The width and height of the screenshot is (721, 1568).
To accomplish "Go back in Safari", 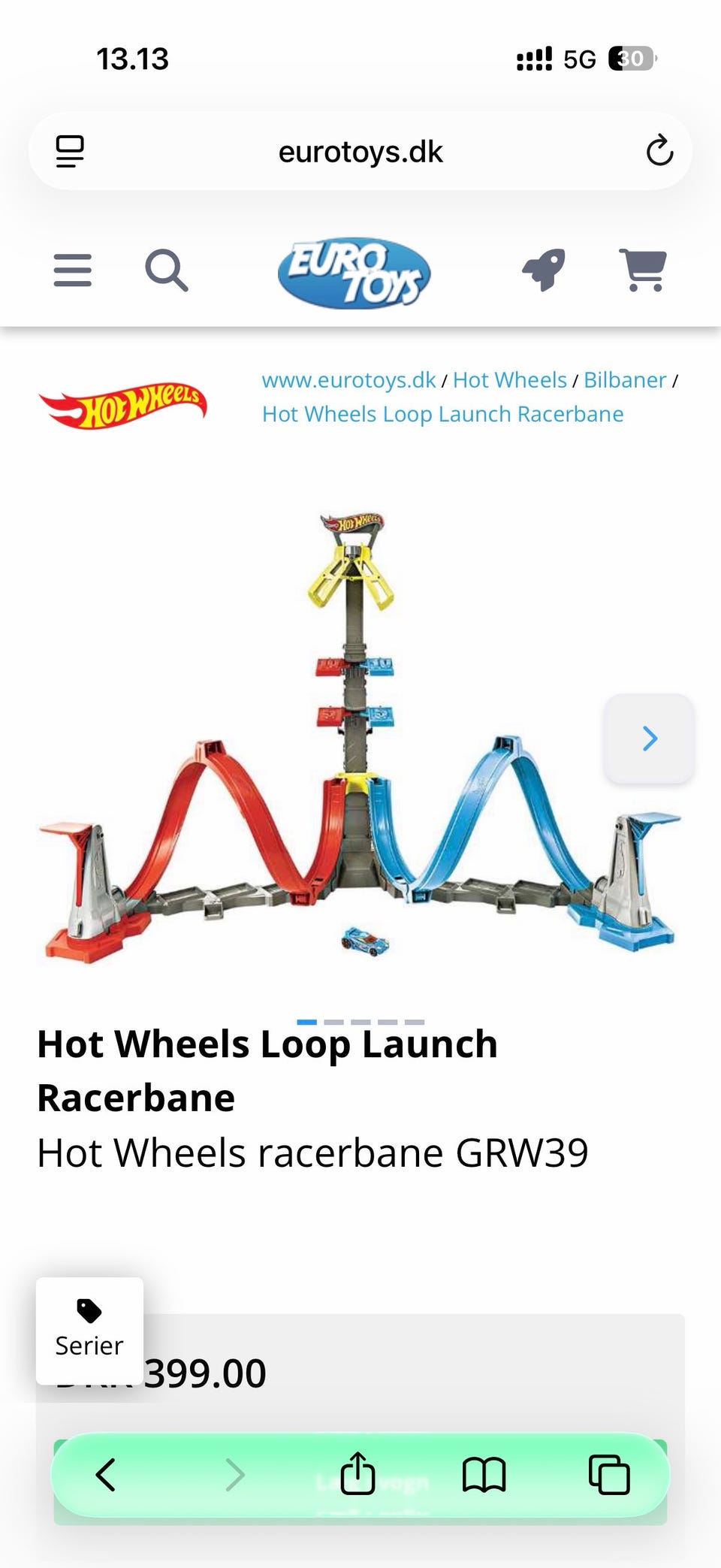I will pos(106,1474).
